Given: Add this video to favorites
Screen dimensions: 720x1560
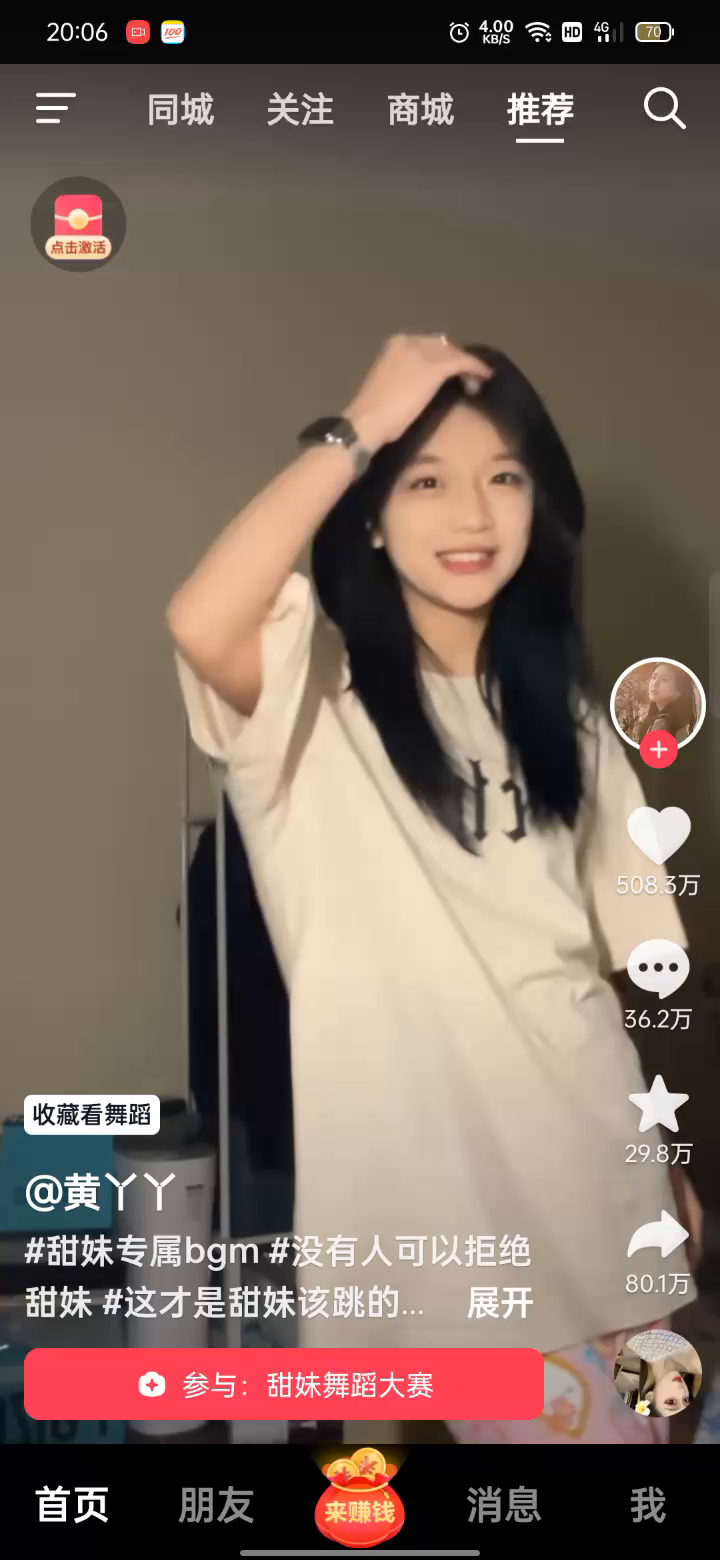Looking at the screenshot, I should tap(658, 1105).
